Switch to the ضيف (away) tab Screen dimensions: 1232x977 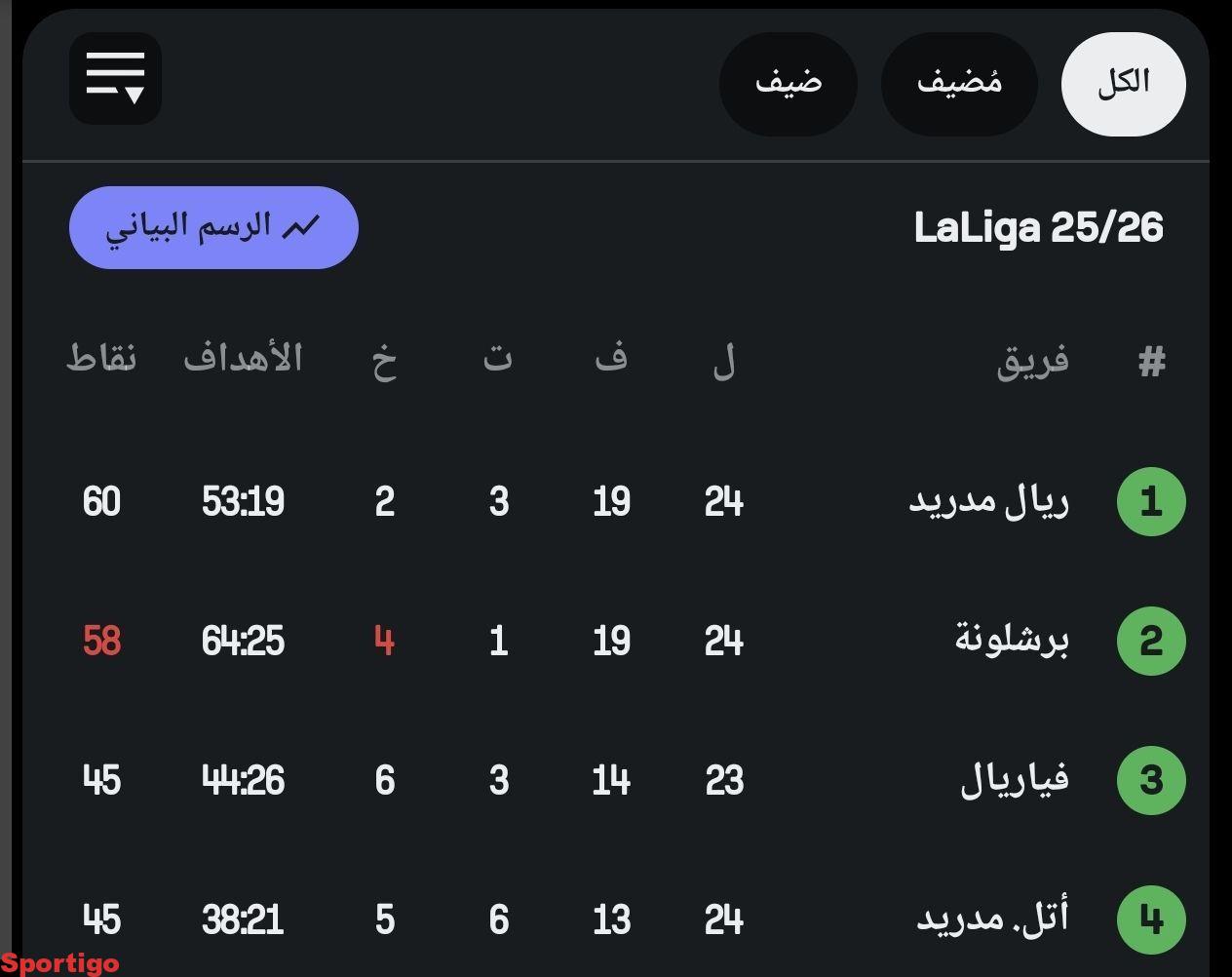788,83
